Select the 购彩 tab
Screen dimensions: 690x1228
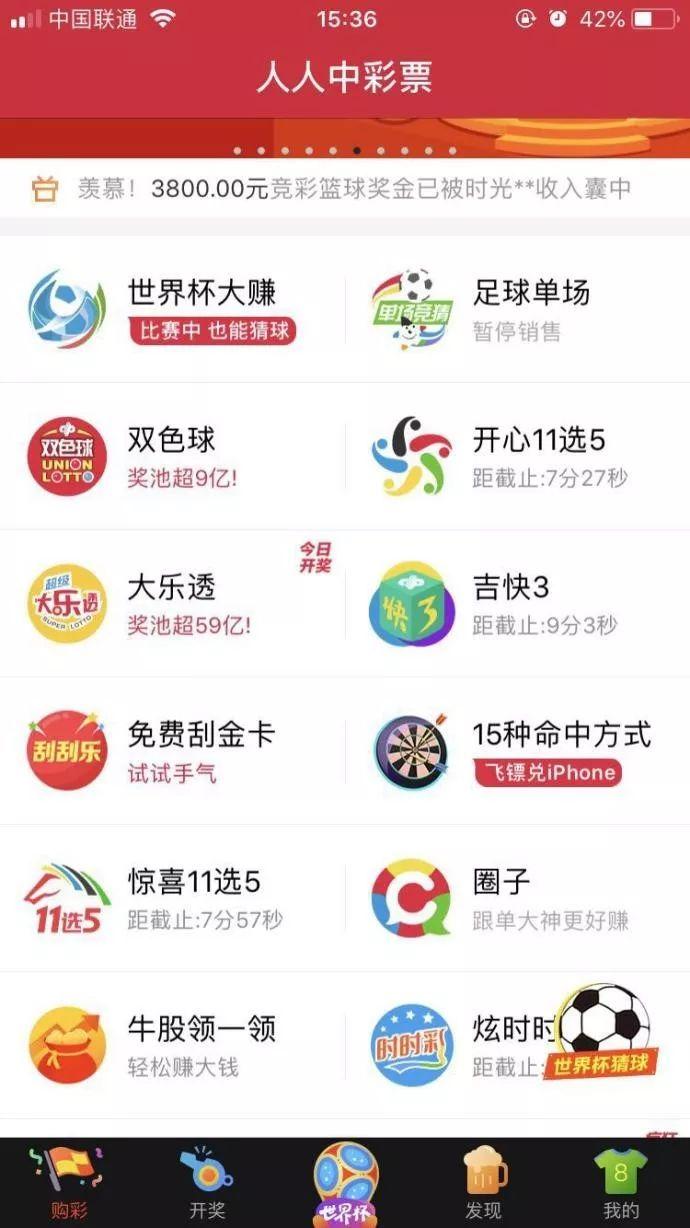pos(69,1183)
